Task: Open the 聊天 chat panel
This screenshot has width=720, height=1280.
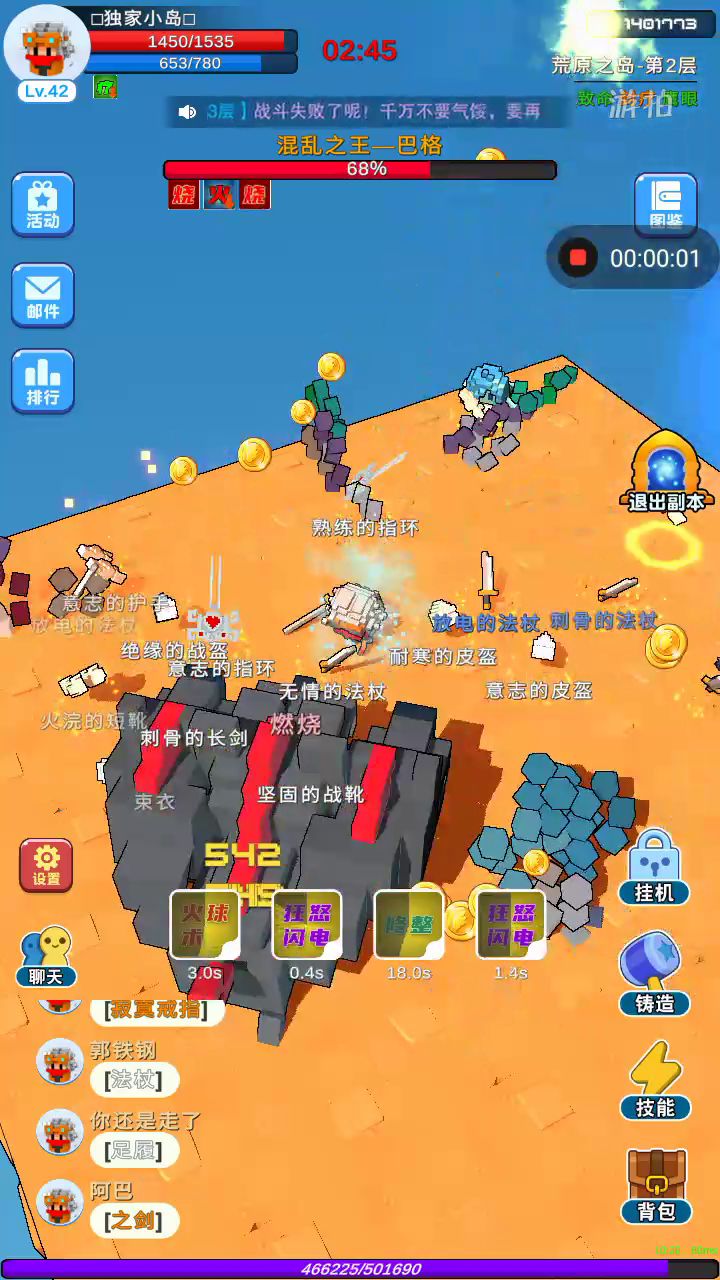Action: click(x=46, y=955)
